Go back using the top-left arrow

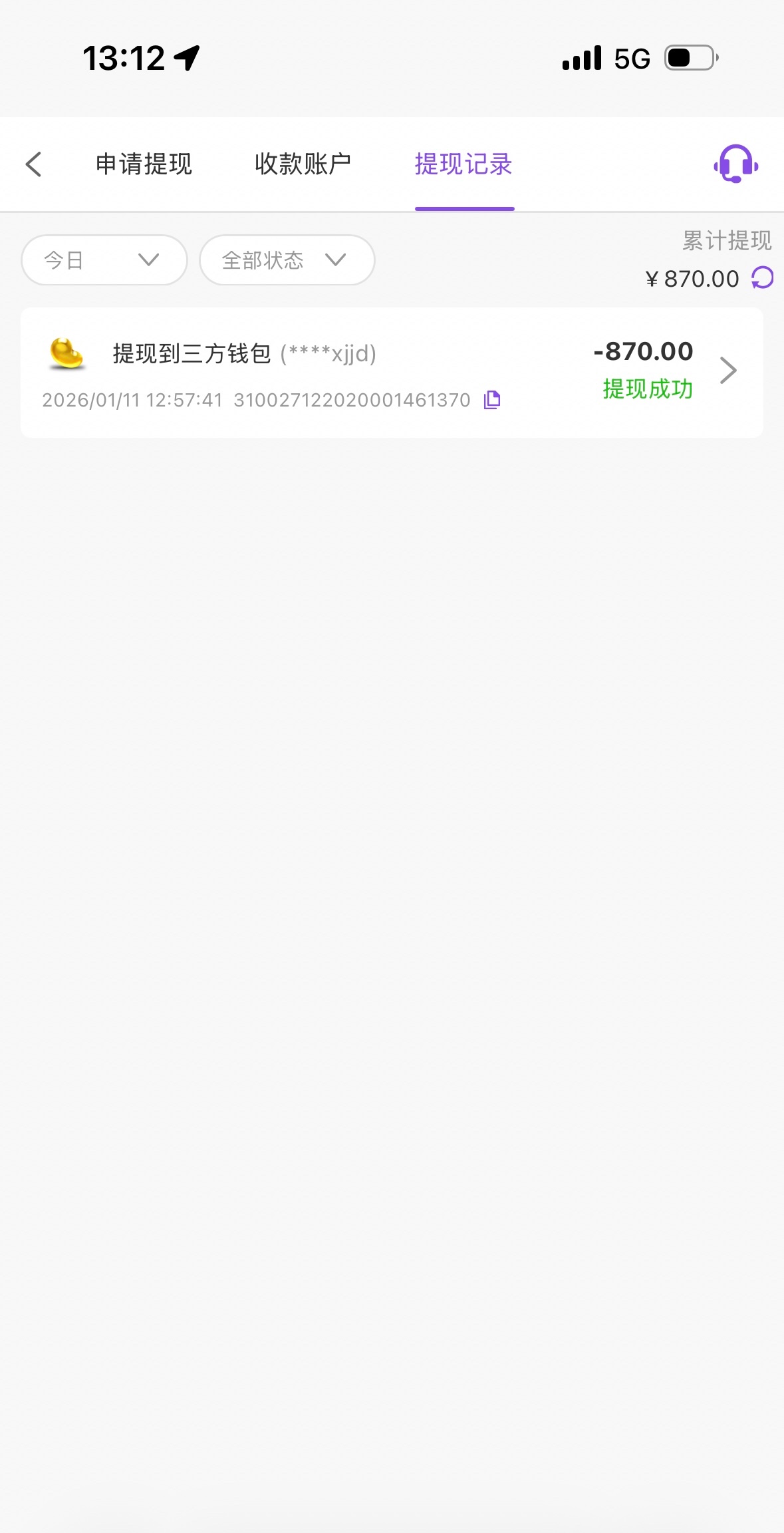point(34,164)
